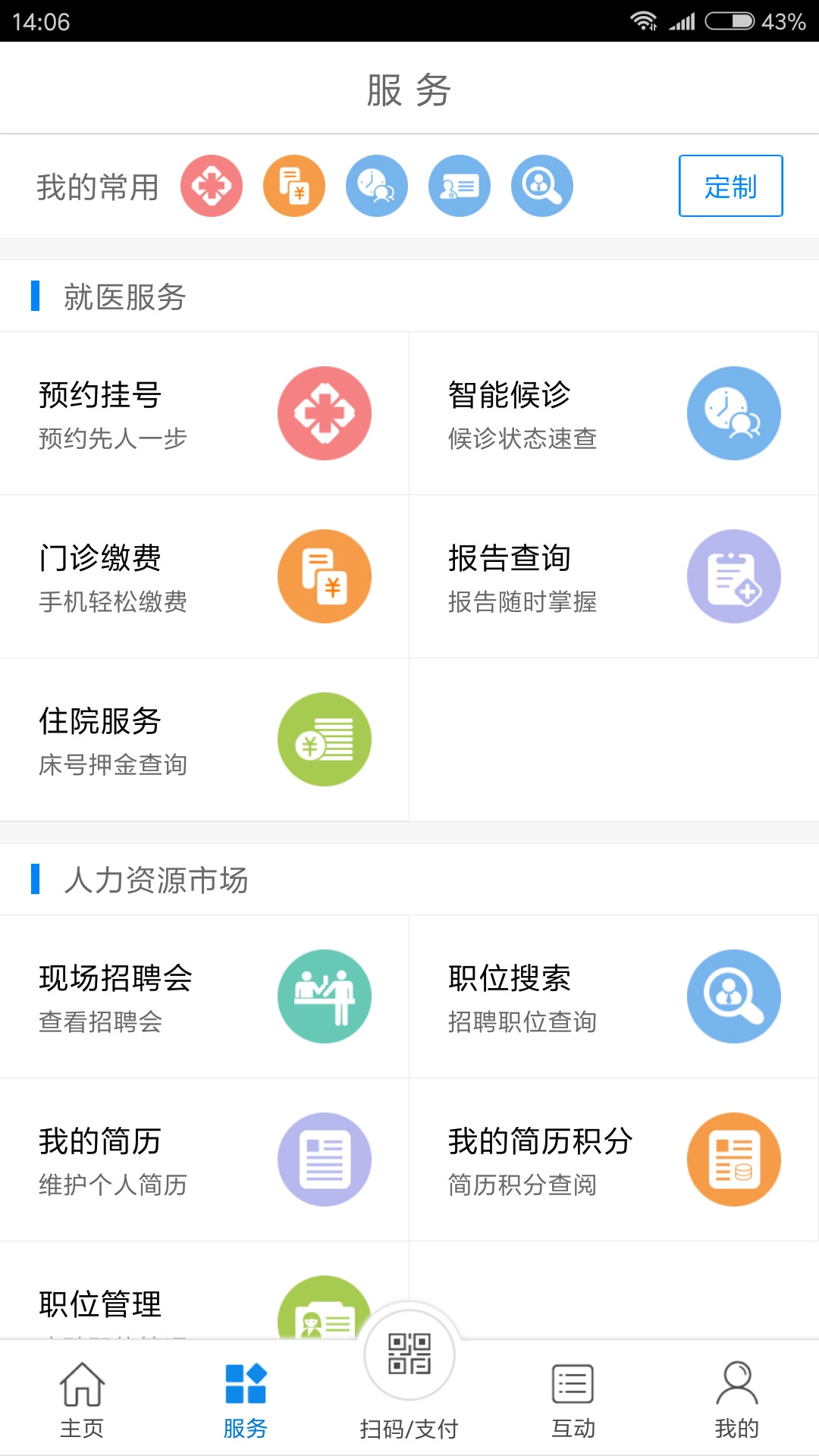Click the 门诊缴费 orange payment icon

(325, 576)
